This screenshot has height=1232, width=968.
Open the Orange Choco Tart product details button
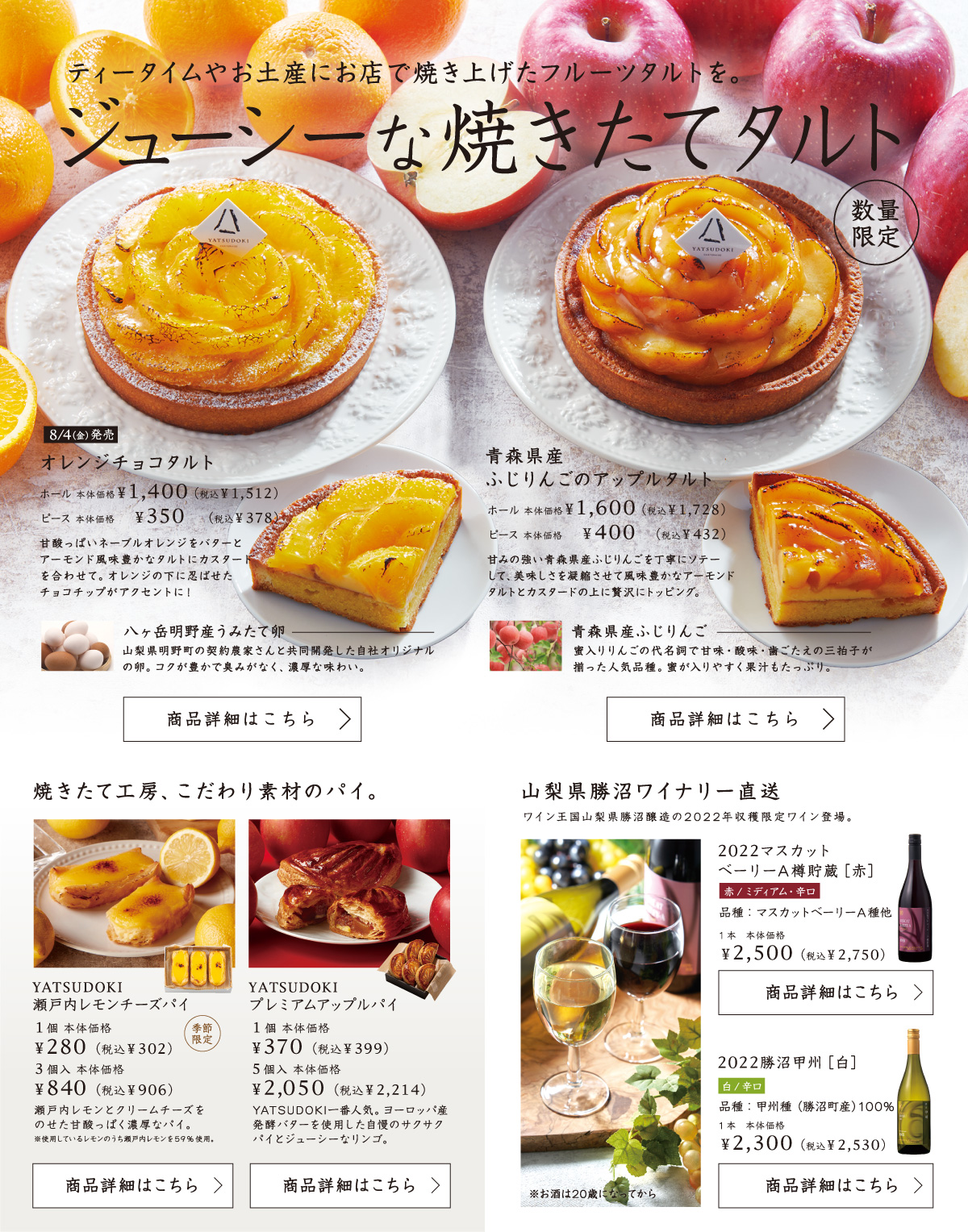[242, 719]
